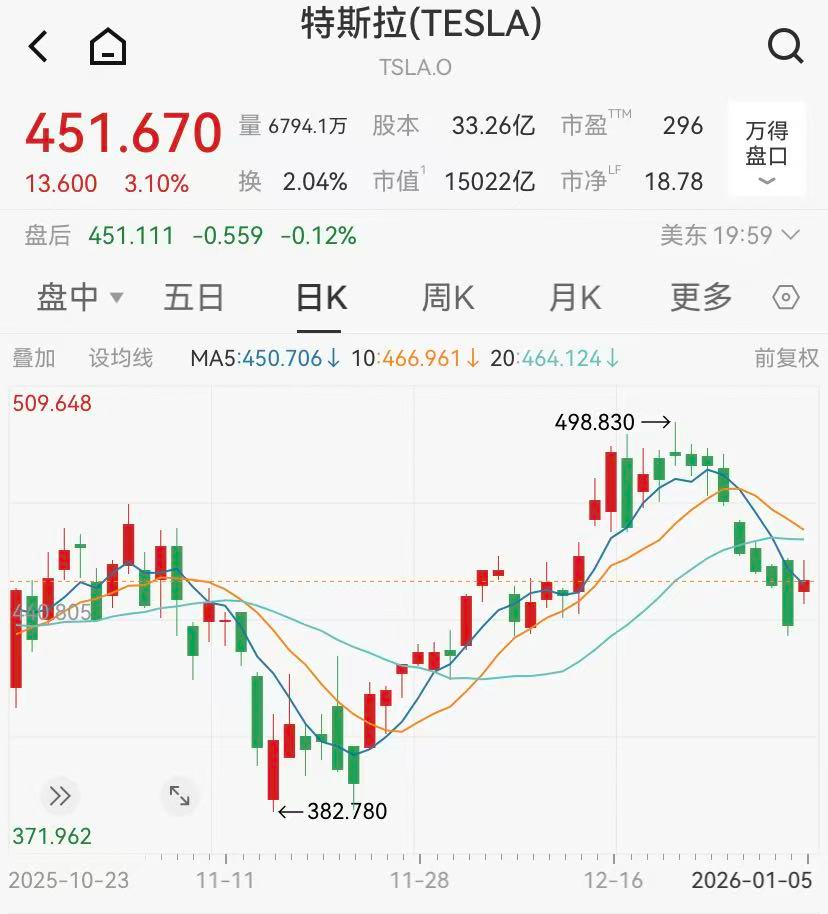Open 设均线 moving average settings

121,358
